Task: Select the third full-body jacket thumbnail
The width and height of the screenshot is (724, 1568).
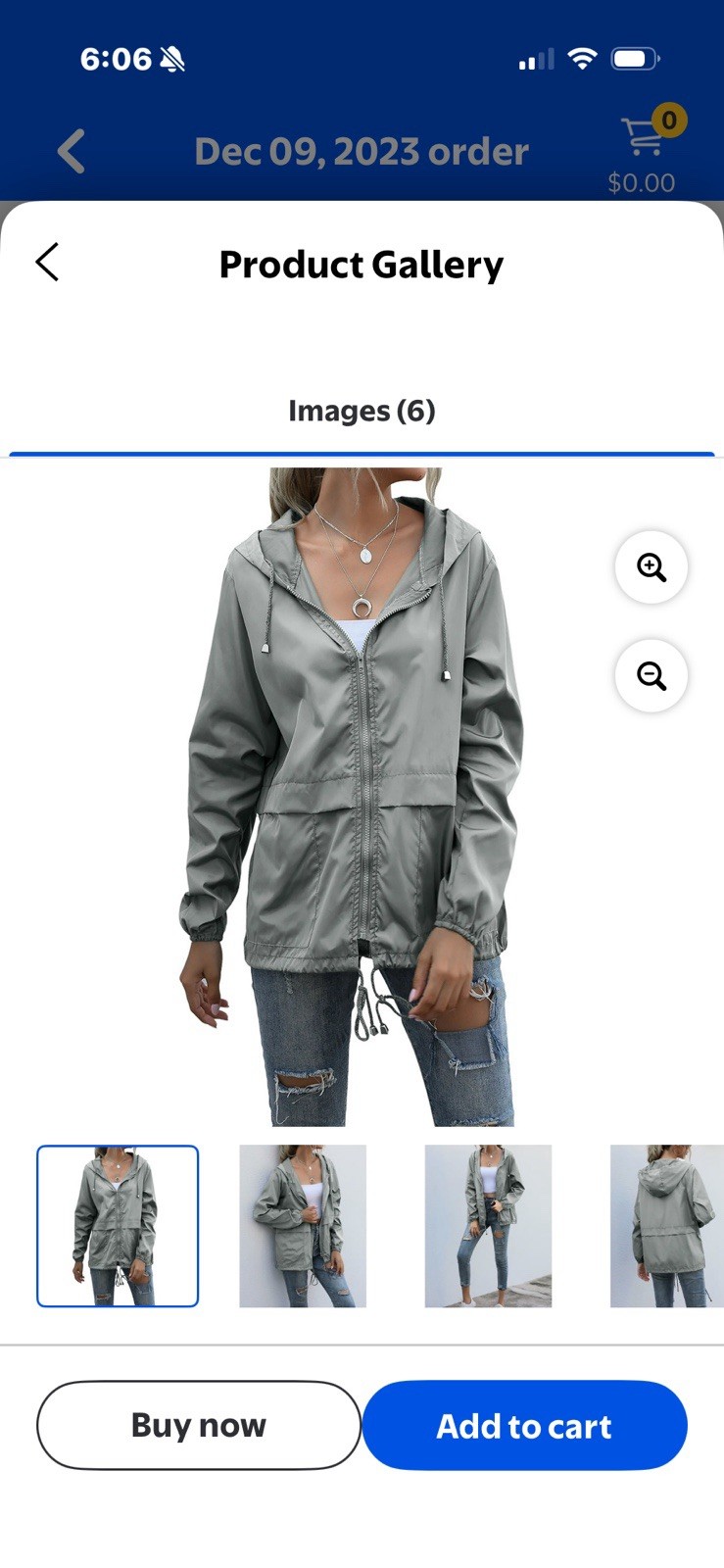Action: point(487,1225)
